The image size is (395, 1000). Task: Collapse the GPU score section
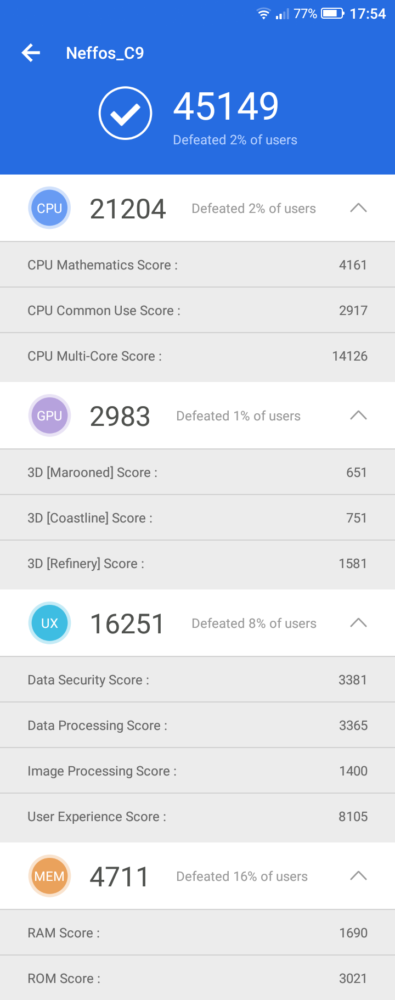pos(359,415)
